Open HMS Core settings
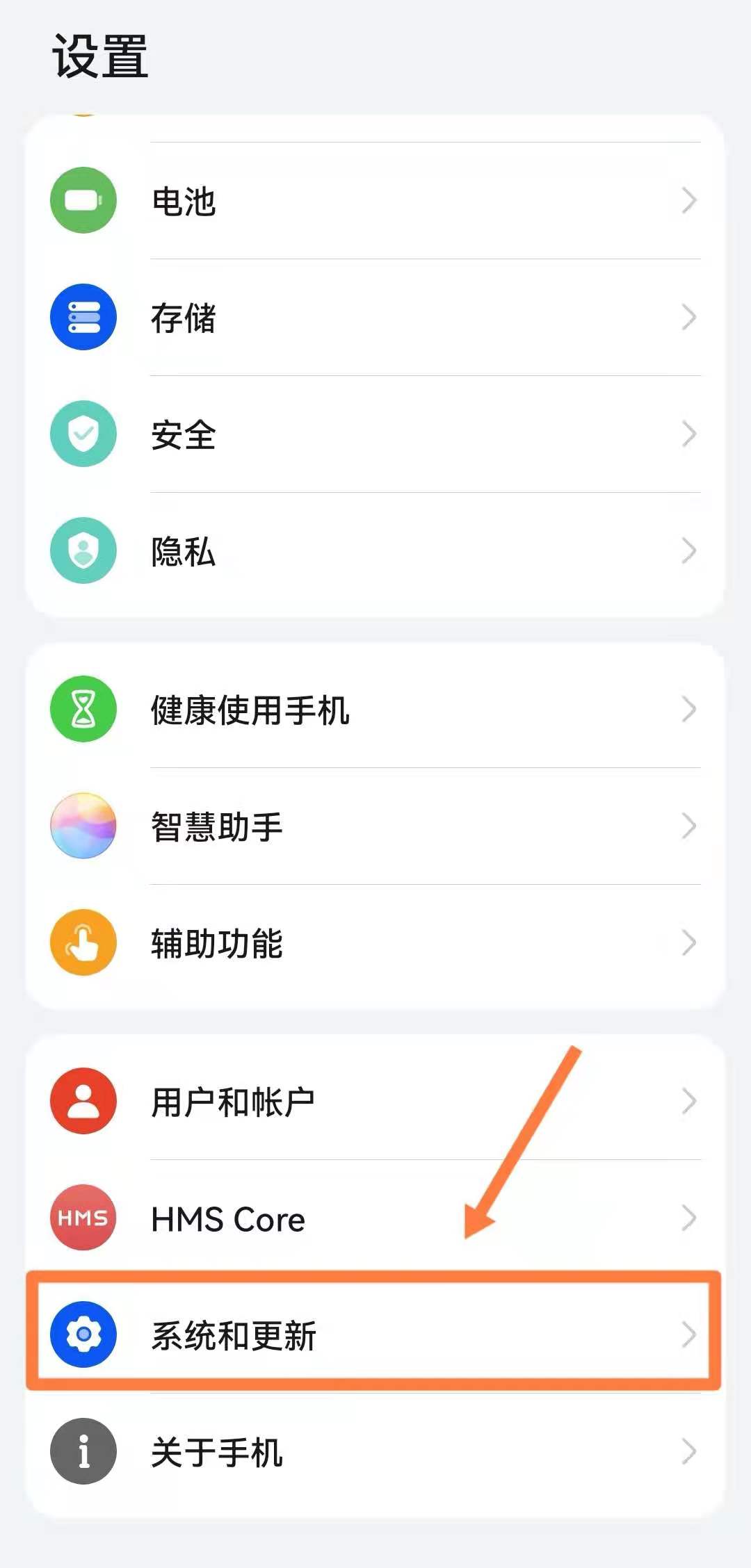This screenshot has height=1568, width=751. pos(375,1218)
